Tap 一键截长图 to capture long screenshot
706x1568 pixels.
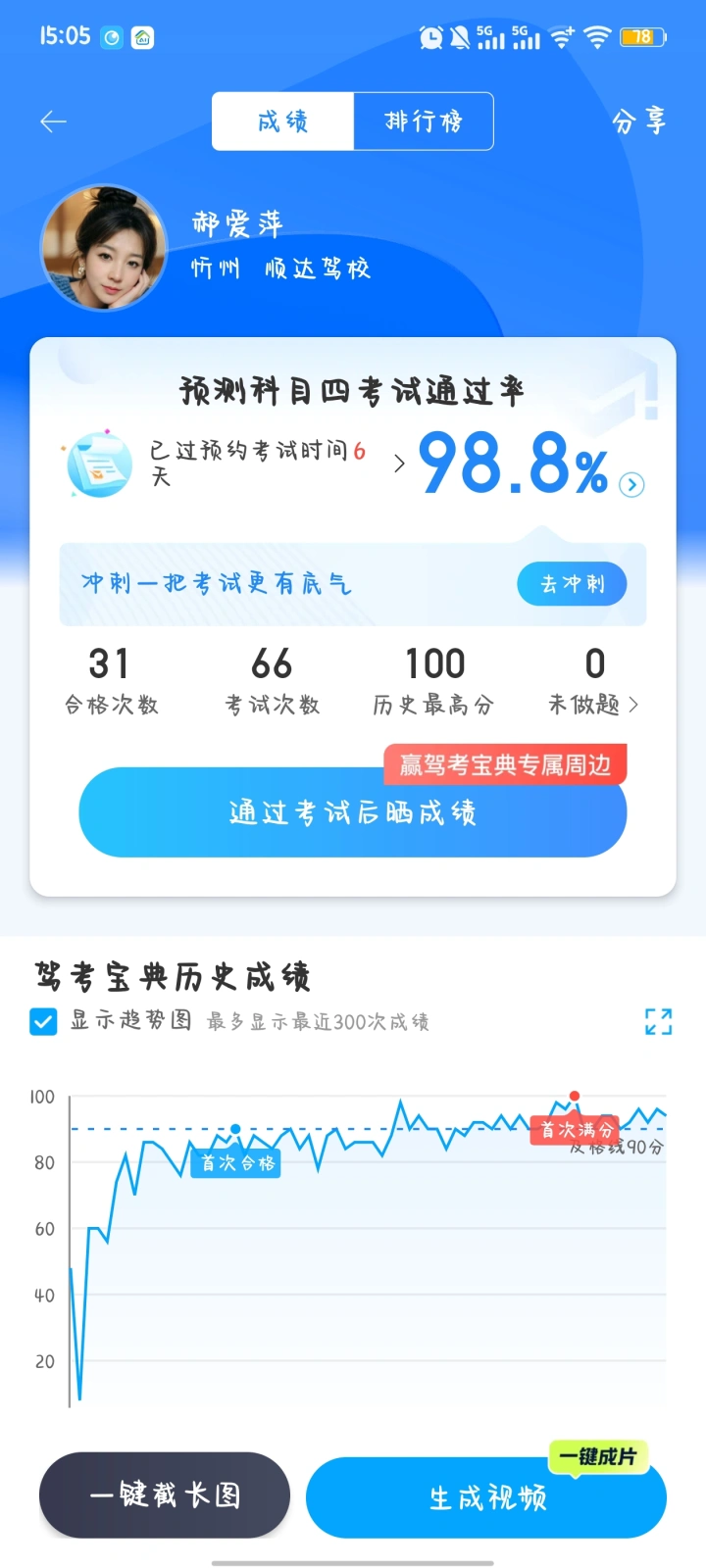[x=165, y=1495]
